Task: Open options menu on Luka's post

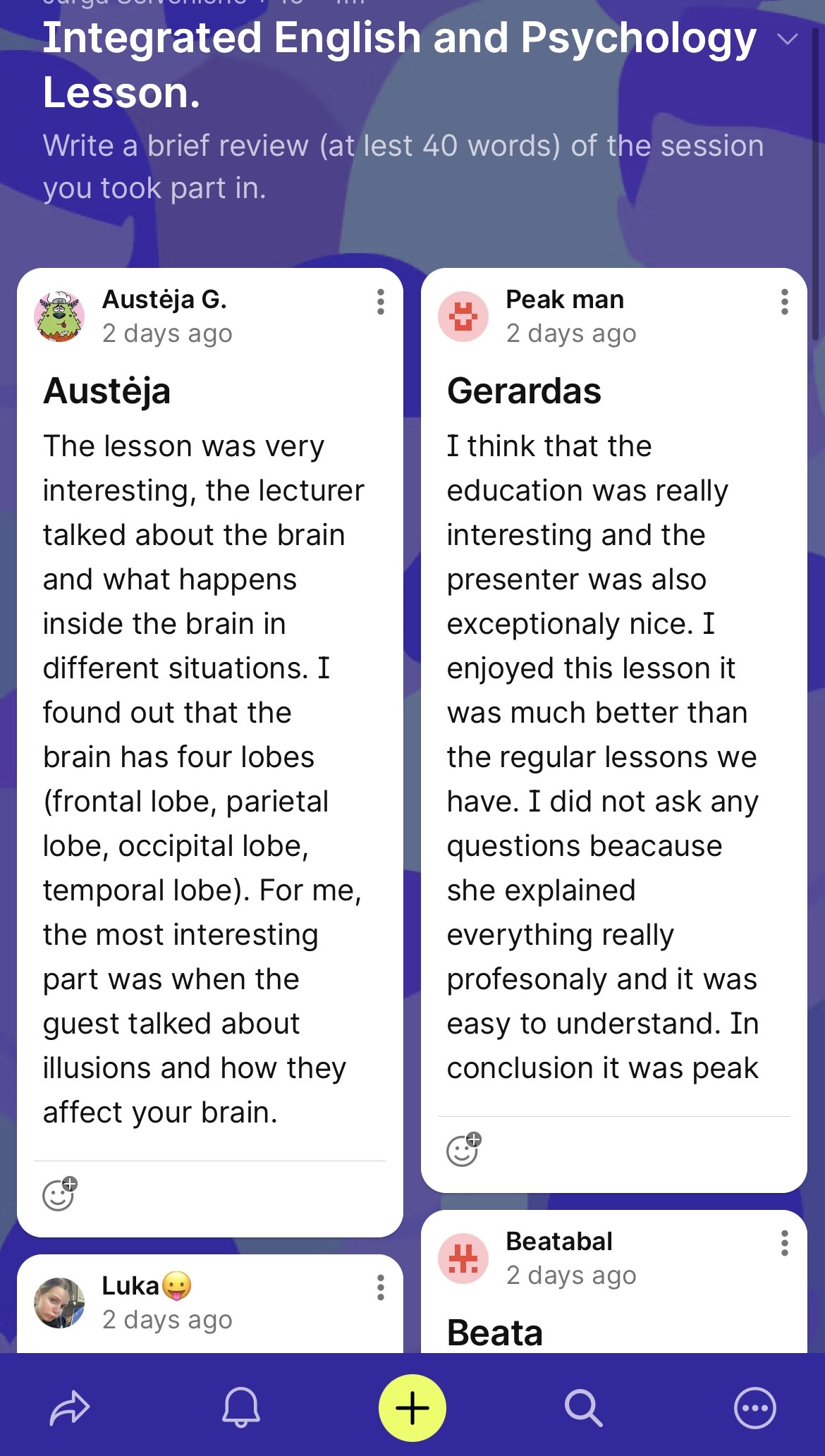Action: coord(380,1287)
